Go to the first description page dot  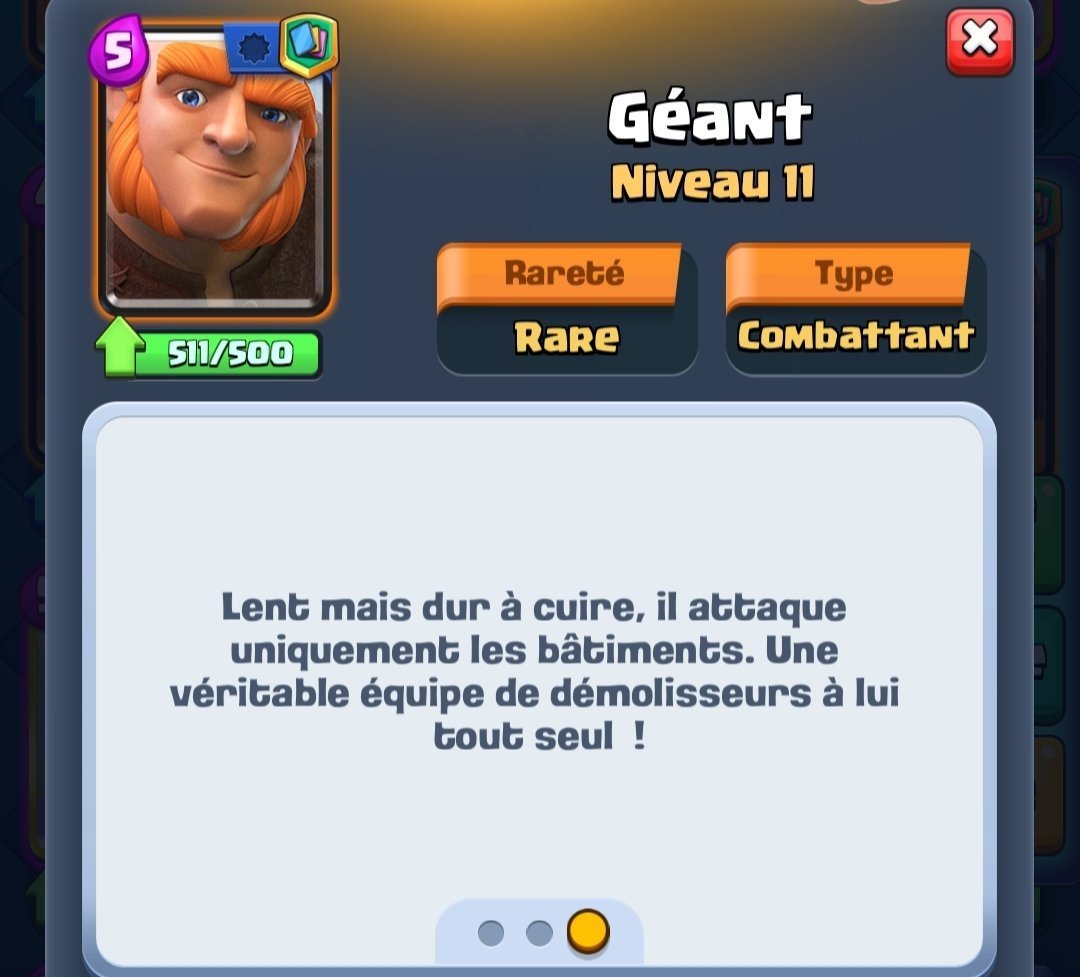tap(491, 933)
